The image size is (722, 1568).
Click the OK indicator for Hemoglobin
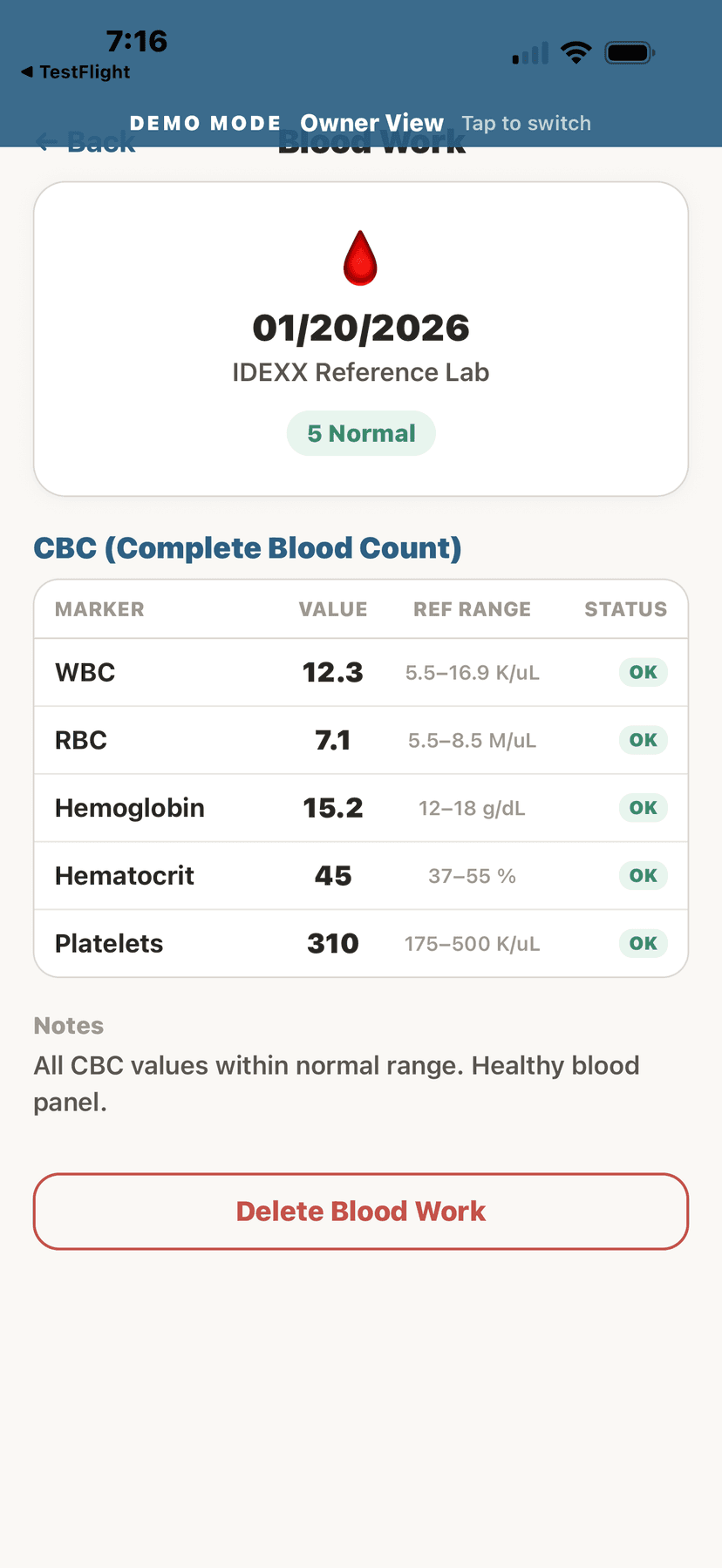pos(643,808)
